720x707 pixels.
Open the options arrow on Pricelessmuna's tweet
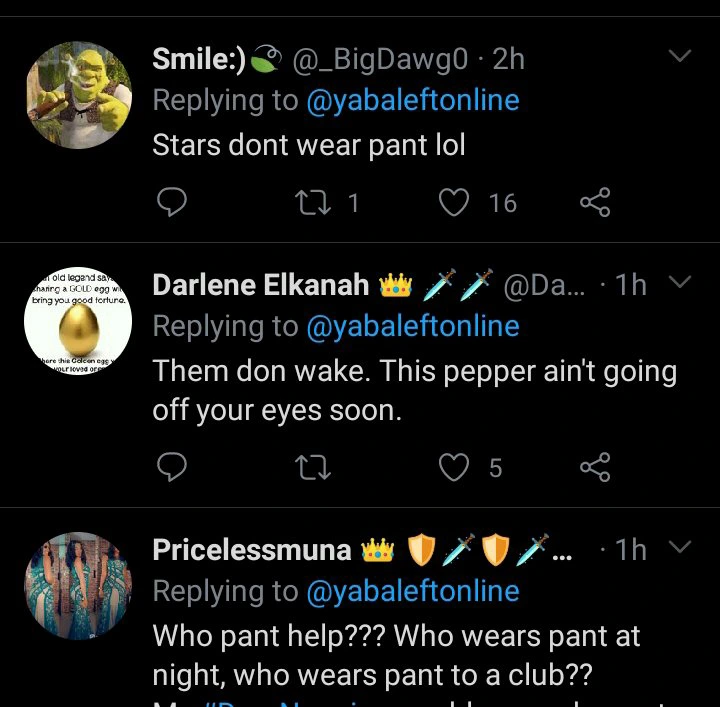coord(680,547)
